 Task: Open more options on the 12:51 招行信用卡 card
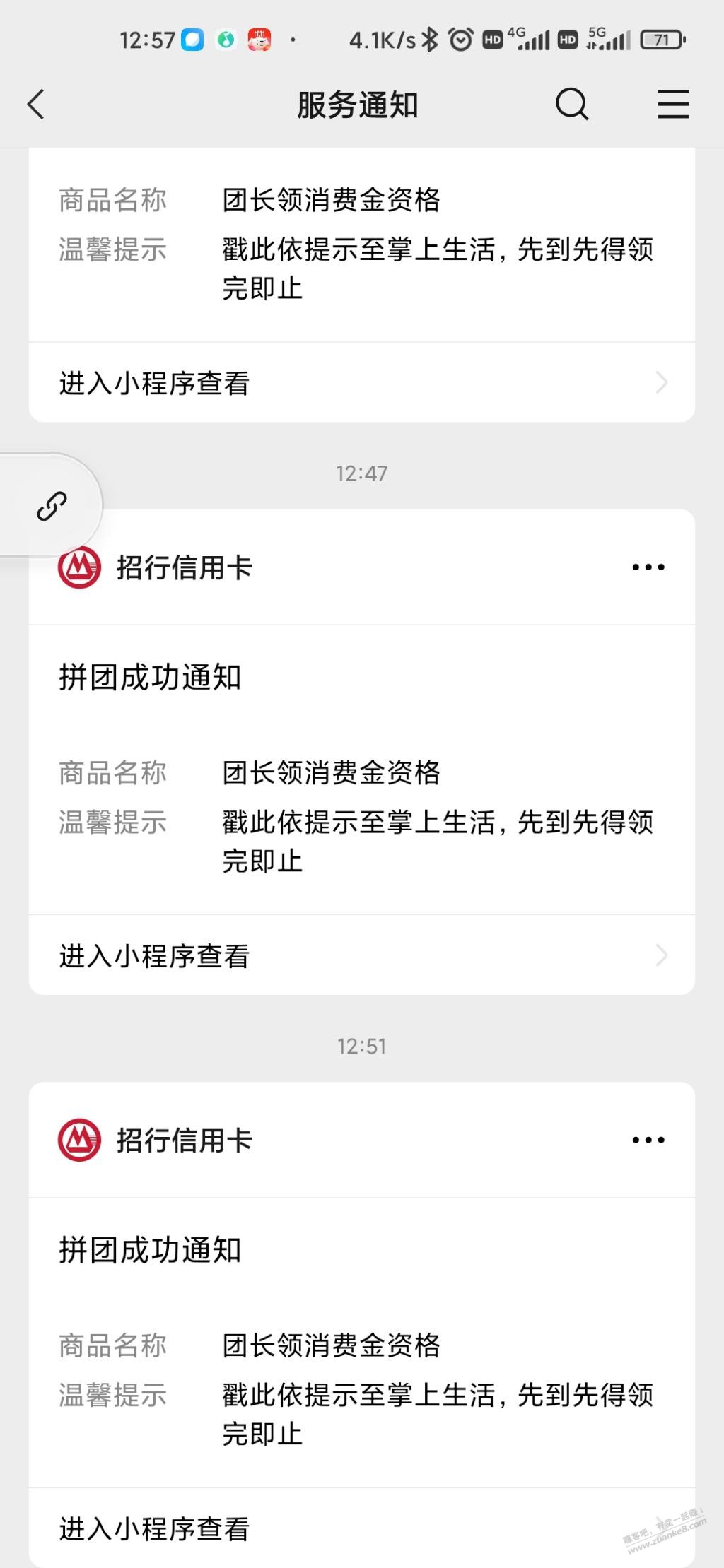click(x=648, y=1140)
